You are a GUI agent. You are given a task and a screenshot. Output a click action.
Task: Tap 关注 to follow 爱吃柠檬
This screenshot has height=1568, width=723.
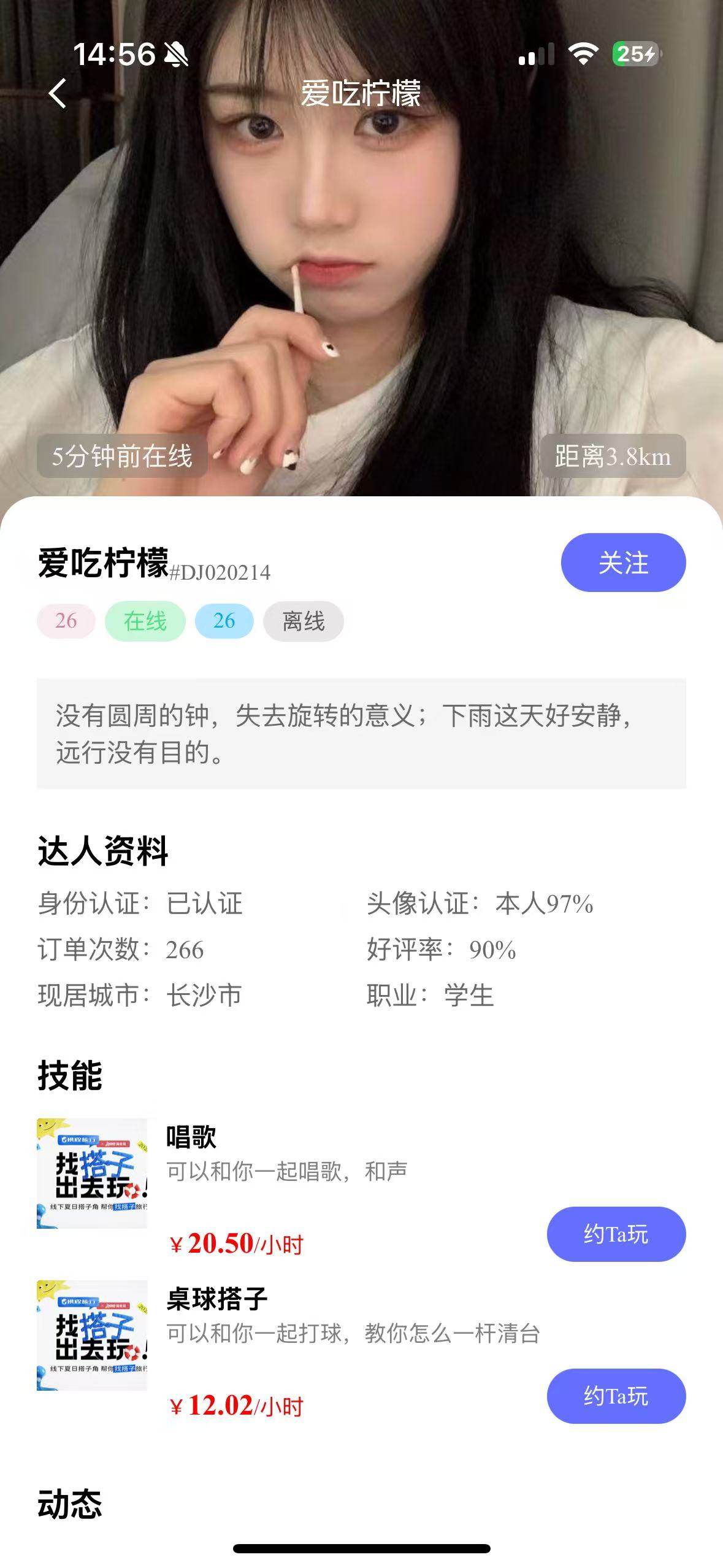tap(622, 563)
